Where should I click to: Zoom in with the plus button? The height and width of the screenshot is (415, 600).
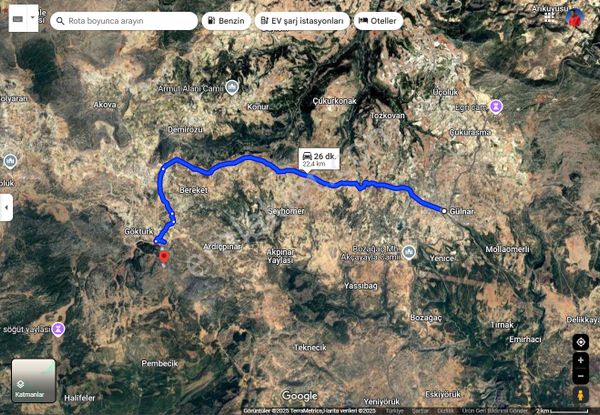pyautogui.click(x=581, y=360)
